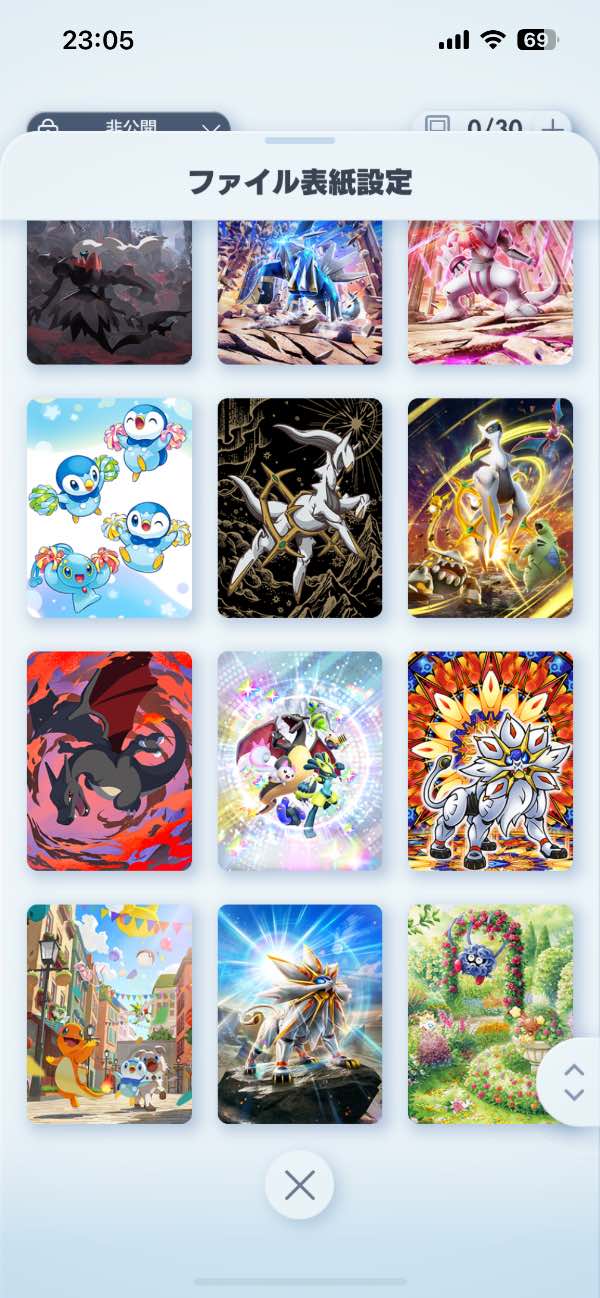Screen dimensions: 600x1298
Task: Pick the dark Charizard red cover
Action: [x=109, y=761]
